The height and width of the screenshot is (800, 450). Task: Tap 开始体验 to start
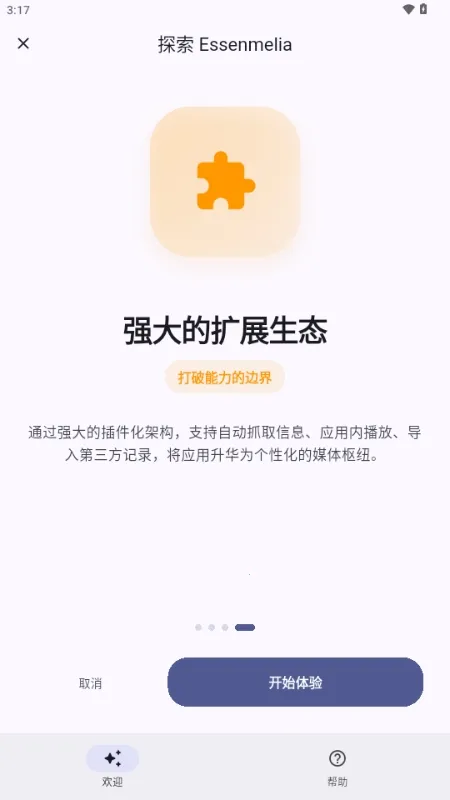(x=295, y=682)
